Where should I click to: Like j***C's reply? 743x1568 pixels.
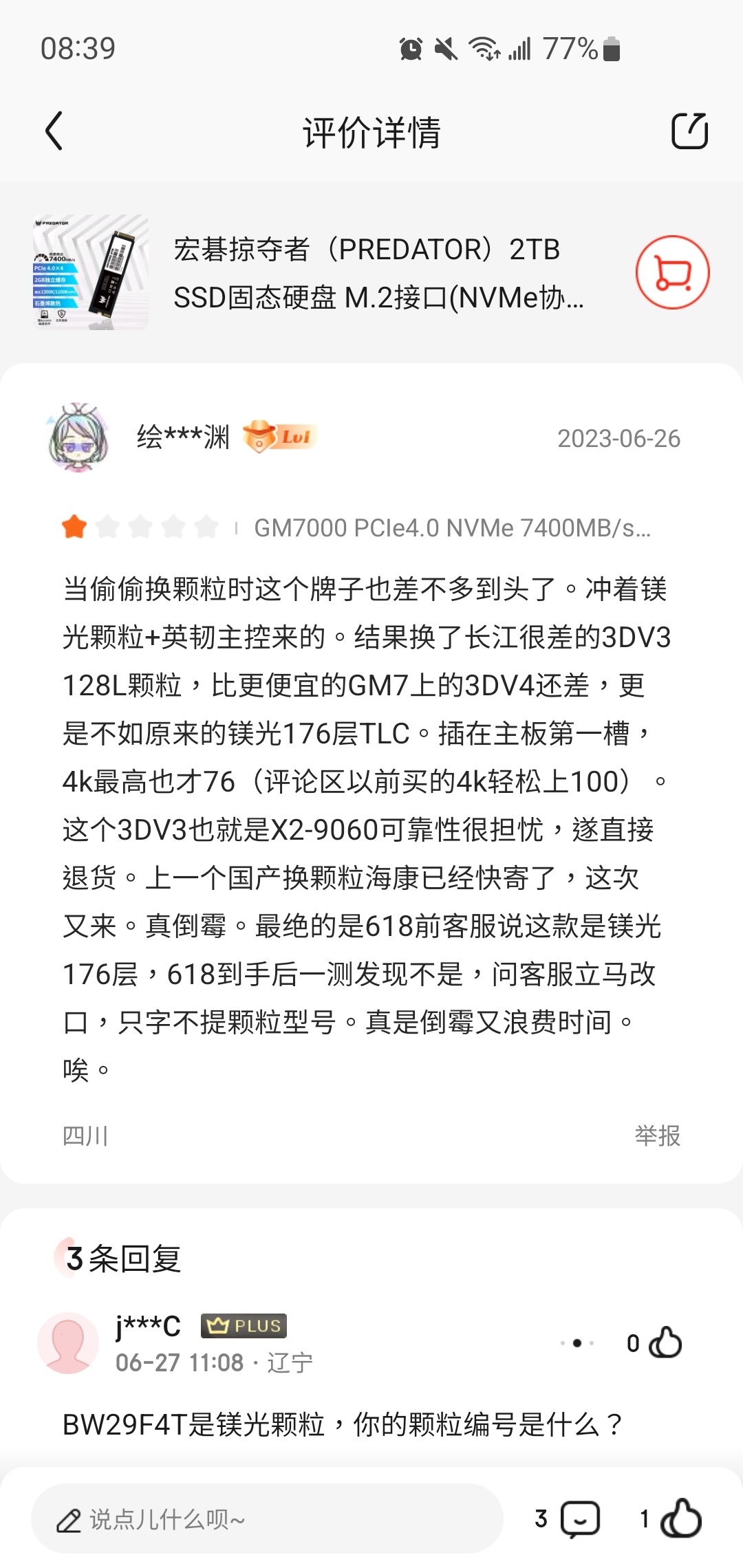point(665,1342)
